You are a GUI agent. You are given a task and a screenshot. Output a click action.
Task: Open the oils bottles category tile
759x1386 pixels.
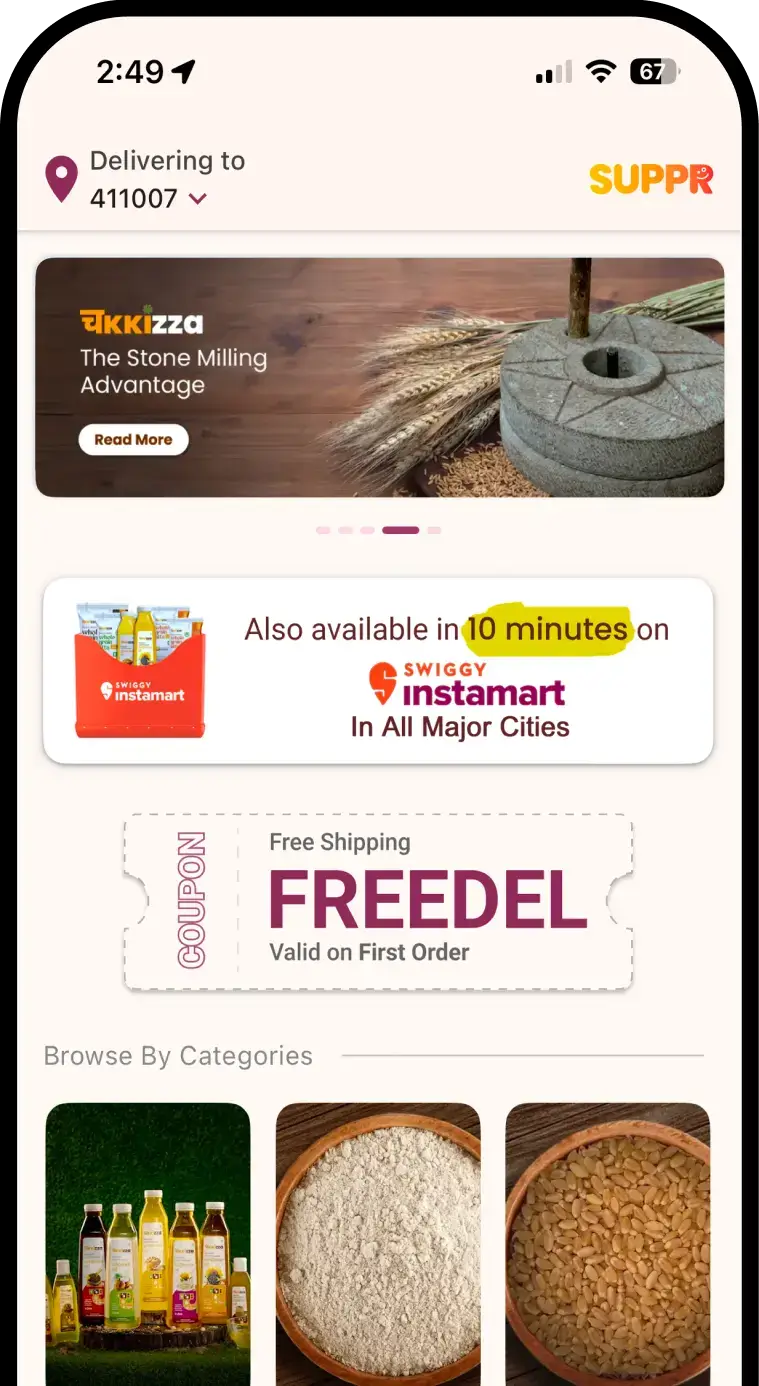[x=148, y=1243]
